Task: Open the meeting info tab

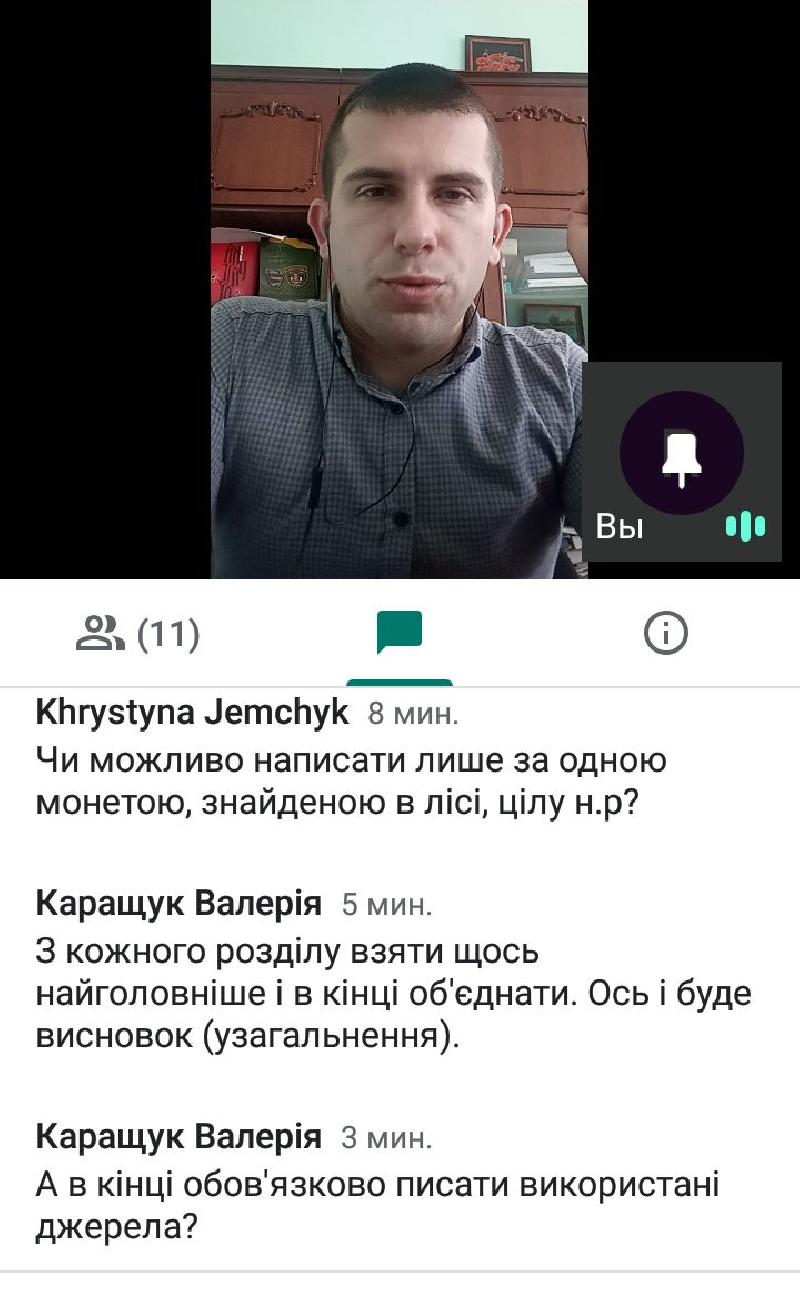Action: [x=665, y=633]
